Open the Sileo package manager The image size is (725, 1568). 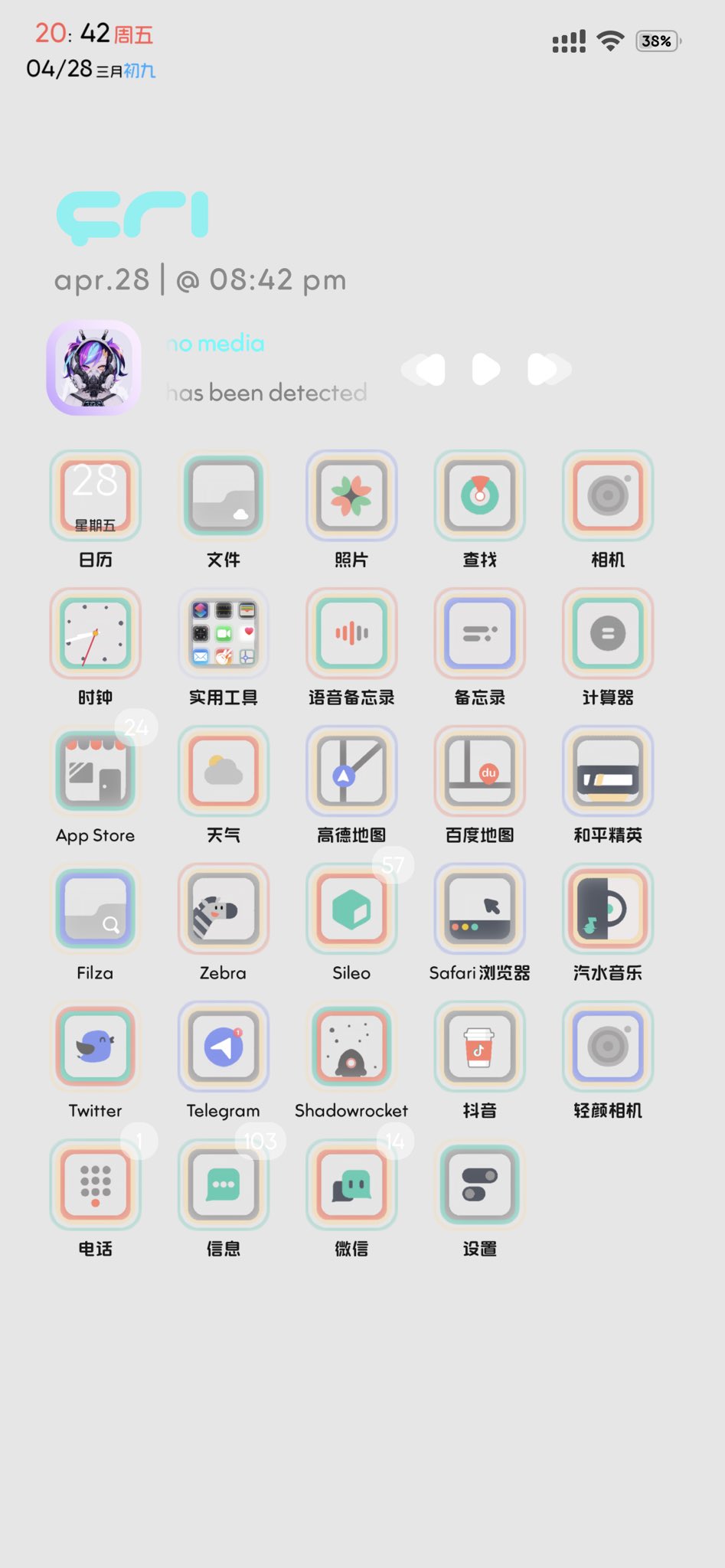[351, 909]
